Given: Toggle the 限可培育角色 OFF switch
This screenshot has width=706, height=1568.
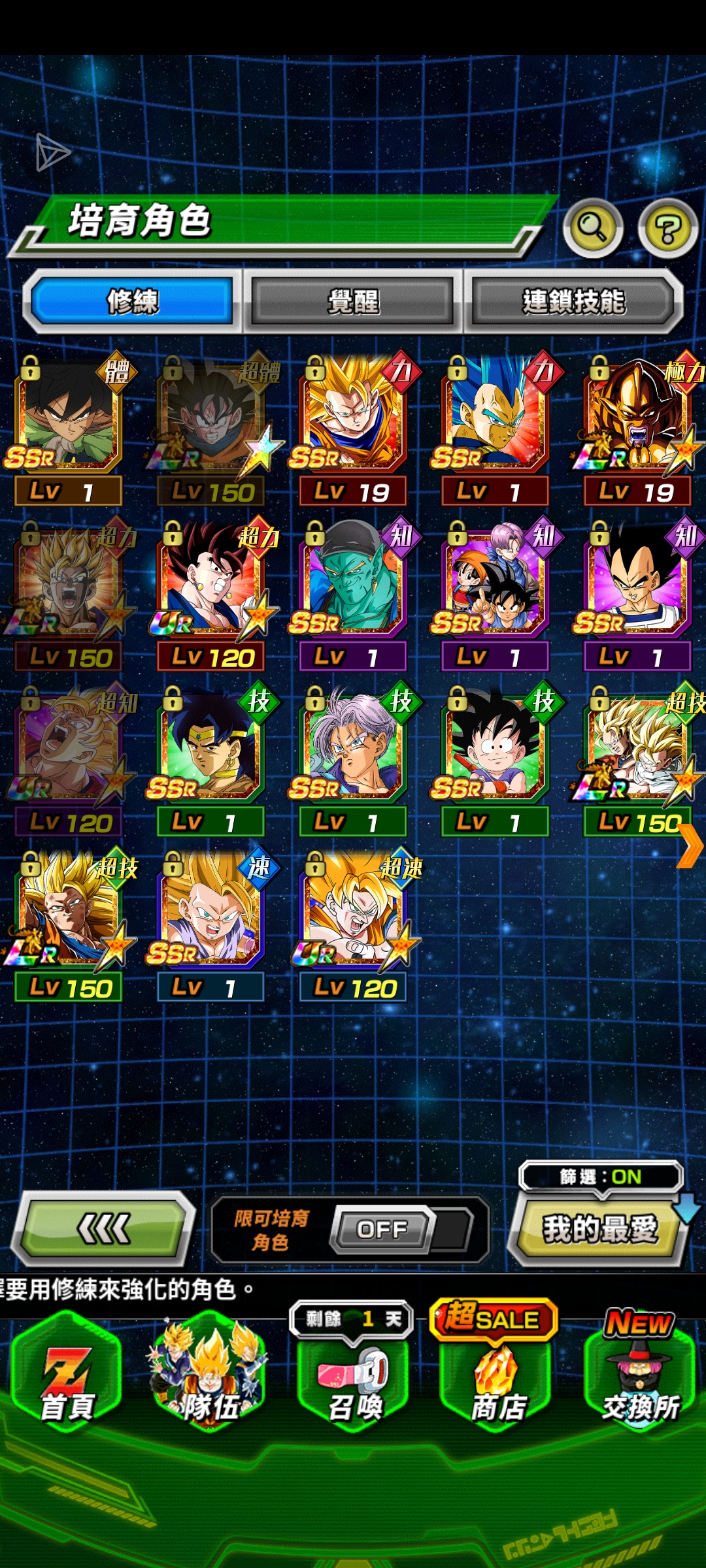Looking at the screenshot, I should pos(382,1230).
